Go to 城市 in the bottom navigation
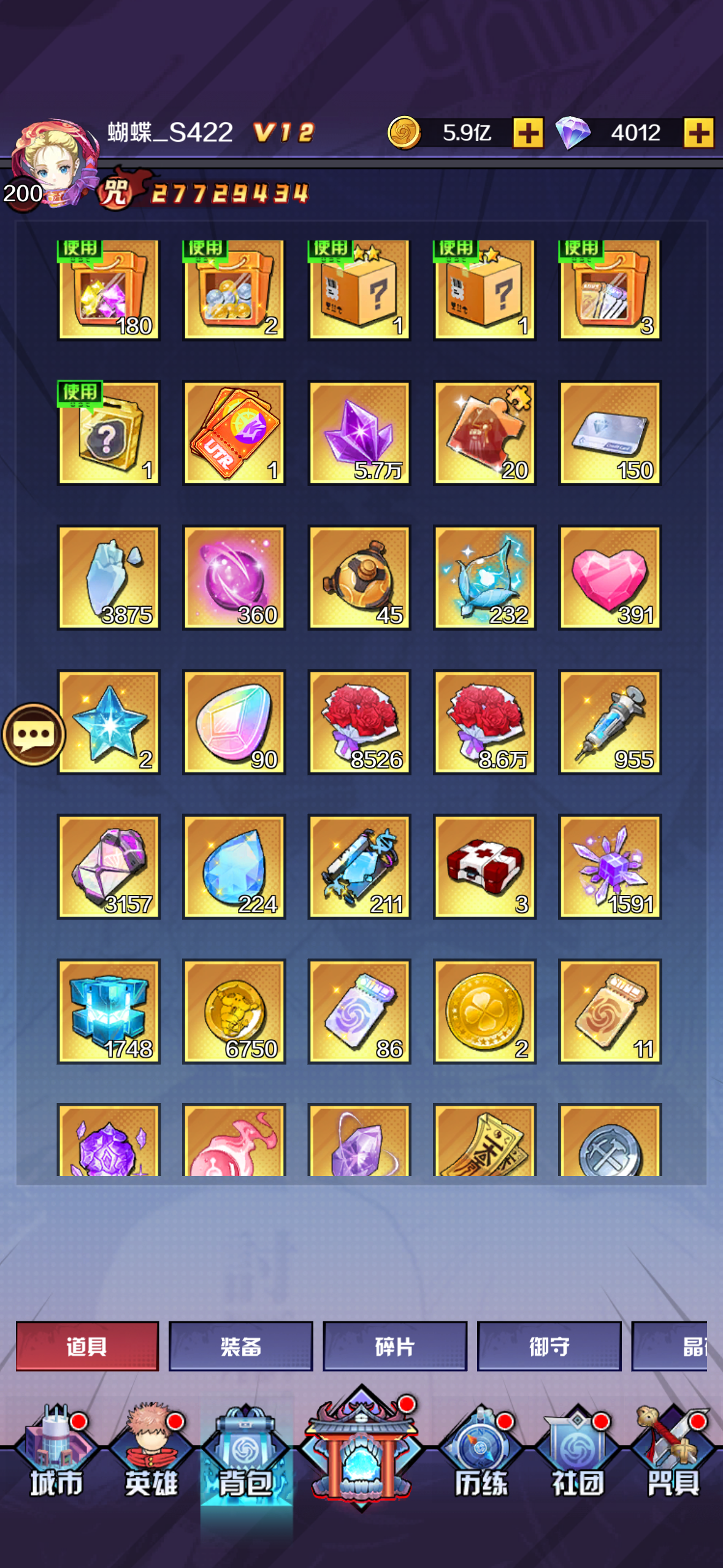 [56, 1454]
